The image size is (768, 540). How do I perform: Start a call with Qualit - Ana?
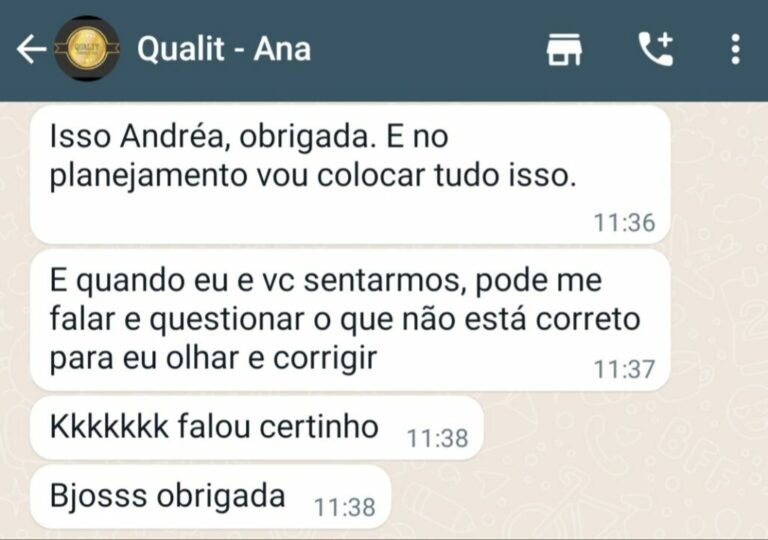point(656,49)
